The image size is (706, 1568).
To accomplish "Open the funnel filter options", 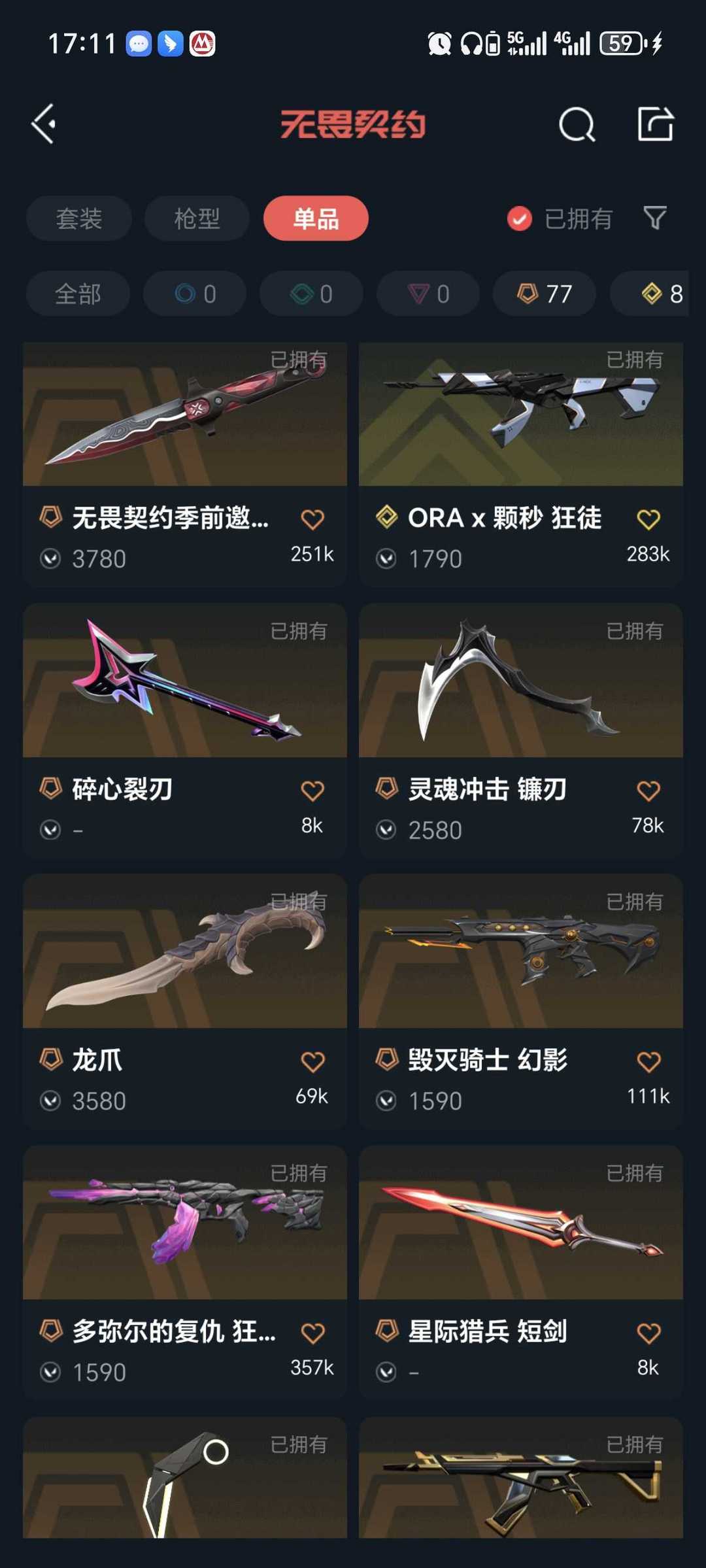I will tap(655, 218).
